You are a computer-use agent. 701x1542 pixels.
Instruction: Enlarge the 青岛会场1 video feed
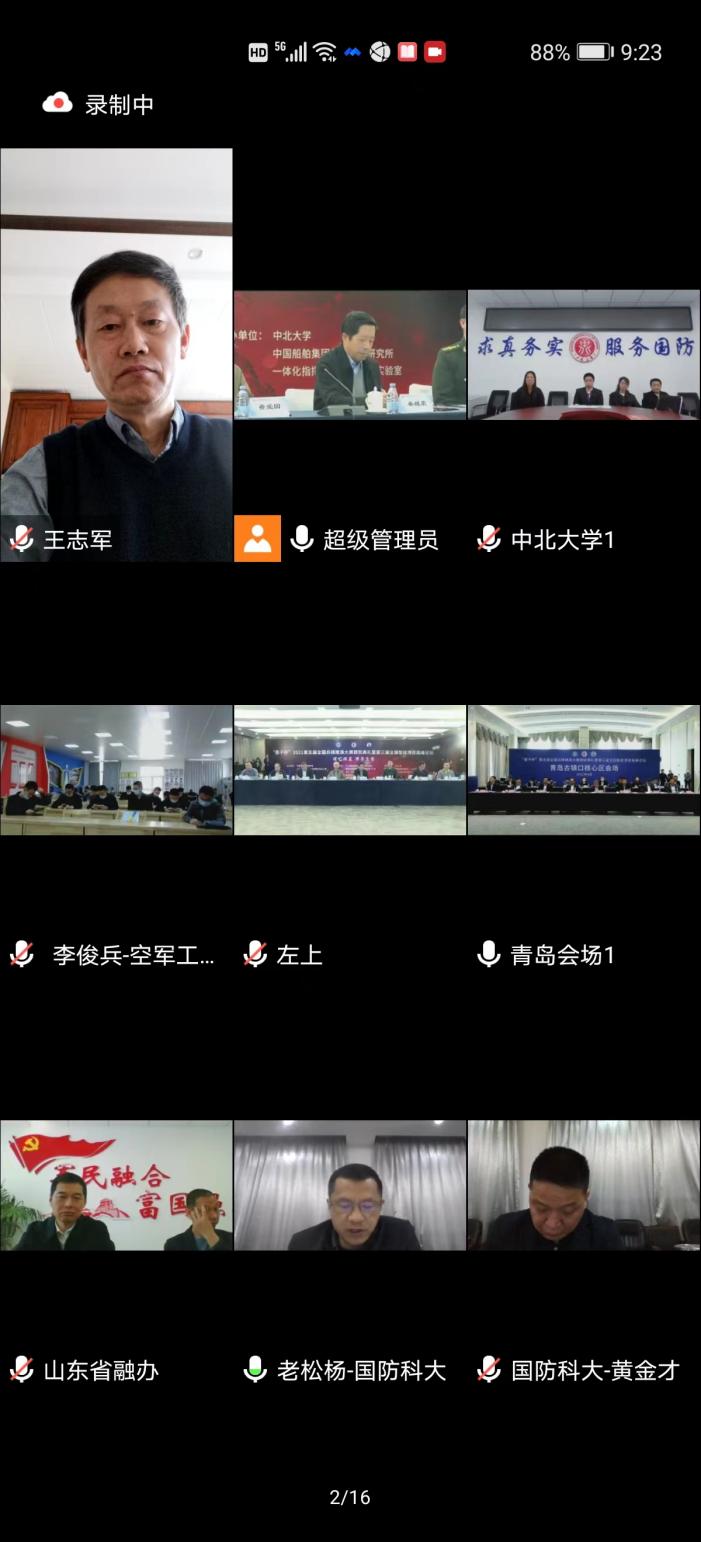584,770
